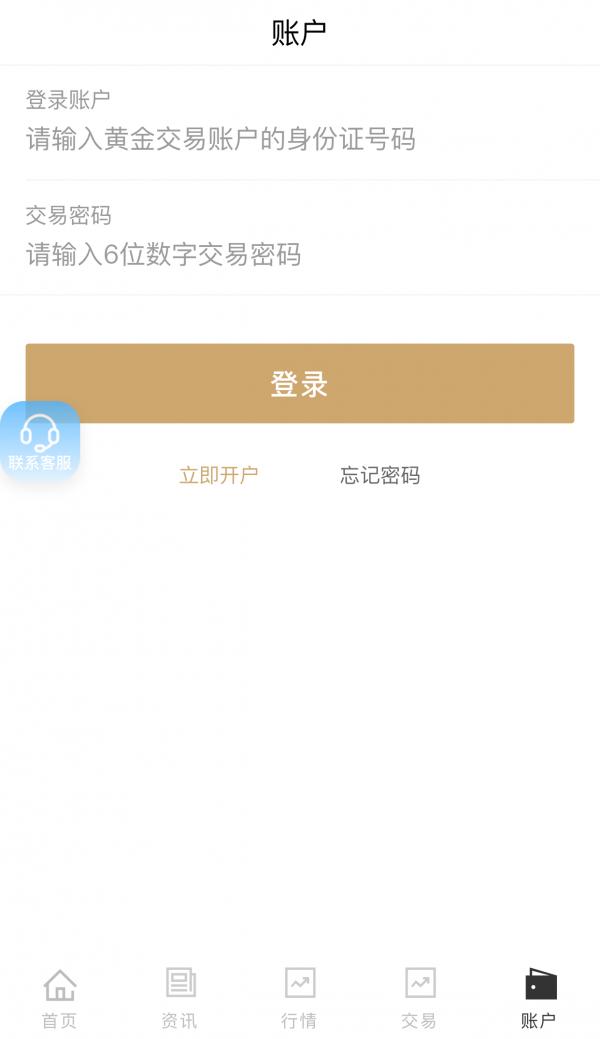Image resolution: width=600 pixels, height=1039 pixels.
Task: Go to the 行情 market tab
Action: [x=299, y=997]
